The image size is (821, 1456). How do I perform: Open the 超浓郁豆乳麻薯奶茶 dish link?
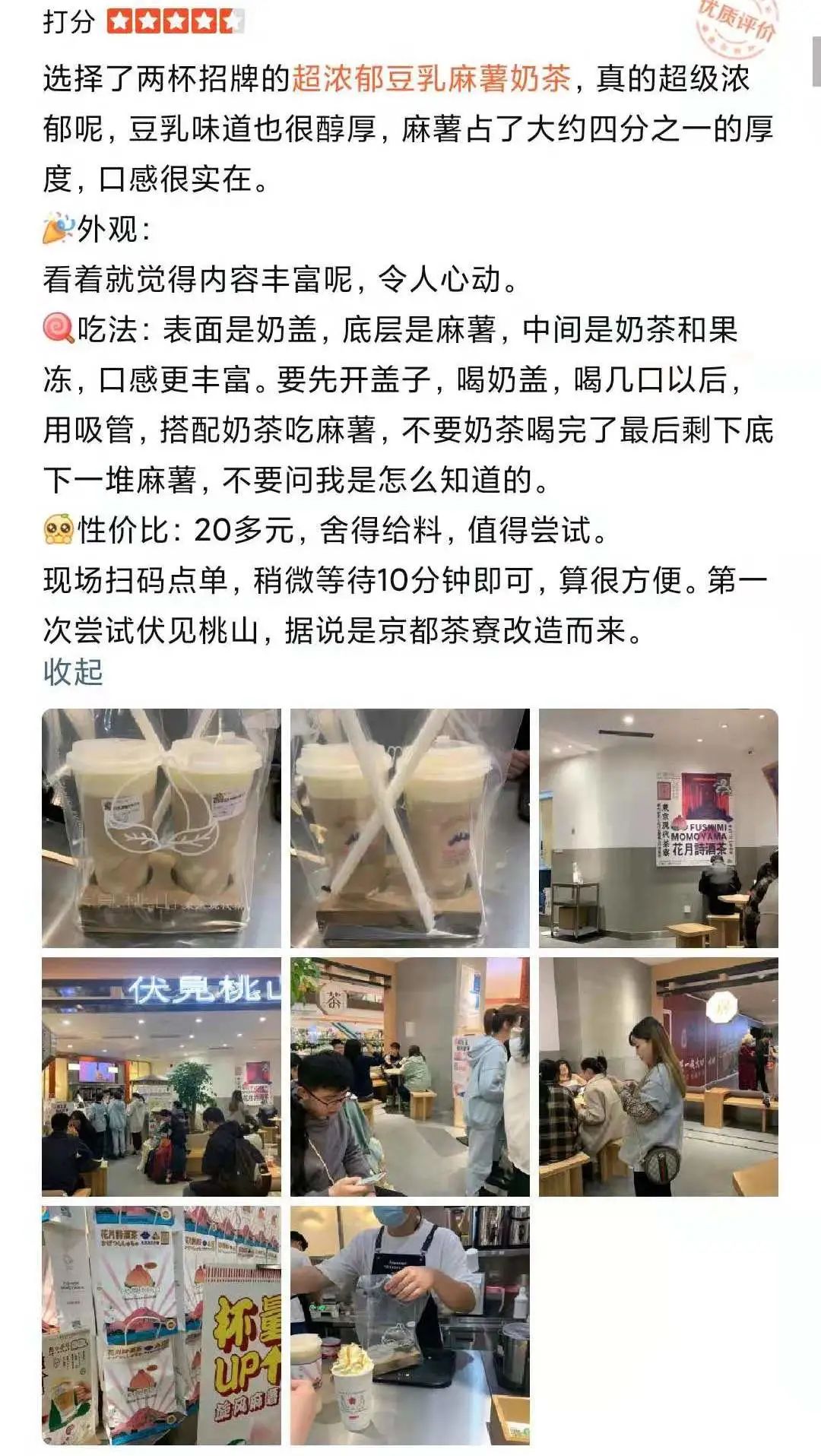[431, 79]
